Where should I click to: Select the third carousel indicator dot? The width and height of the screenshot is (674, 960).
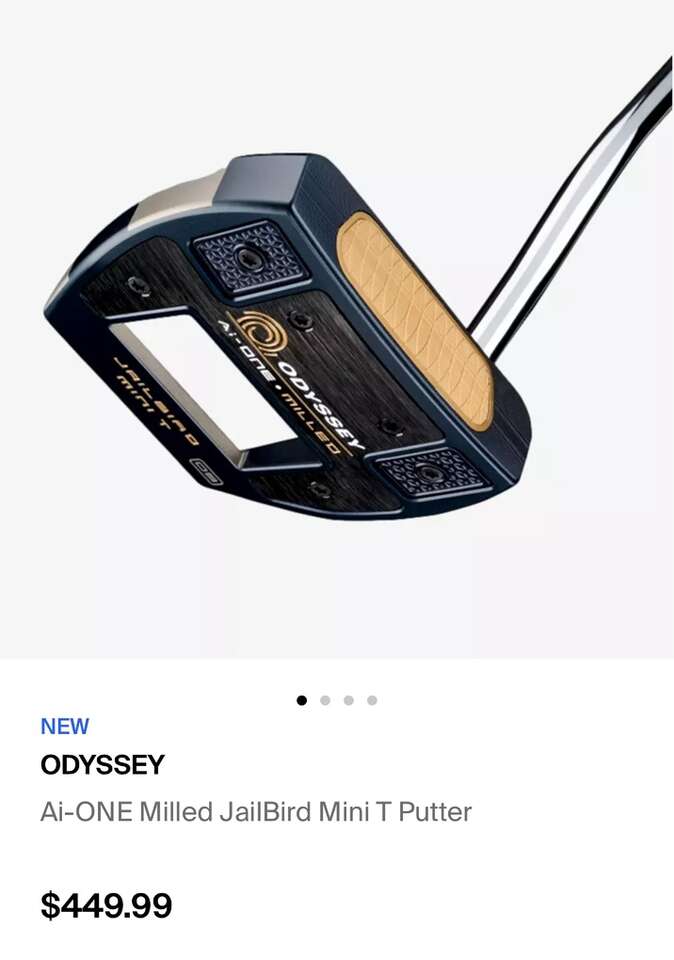click(348, 700)
